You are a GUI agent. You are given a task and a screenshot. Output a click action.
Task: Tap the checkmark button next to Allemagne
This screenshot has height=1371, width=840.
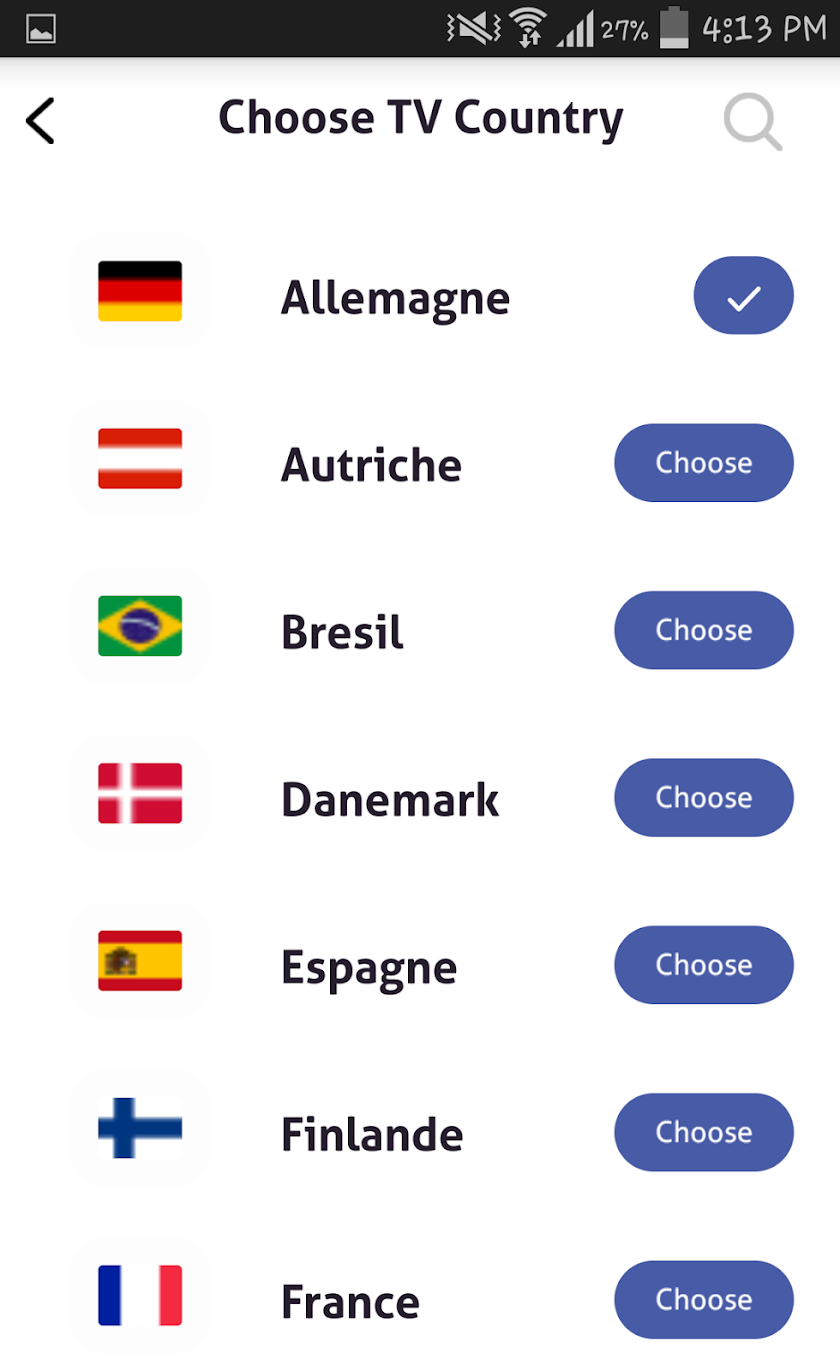pos(743,296)
